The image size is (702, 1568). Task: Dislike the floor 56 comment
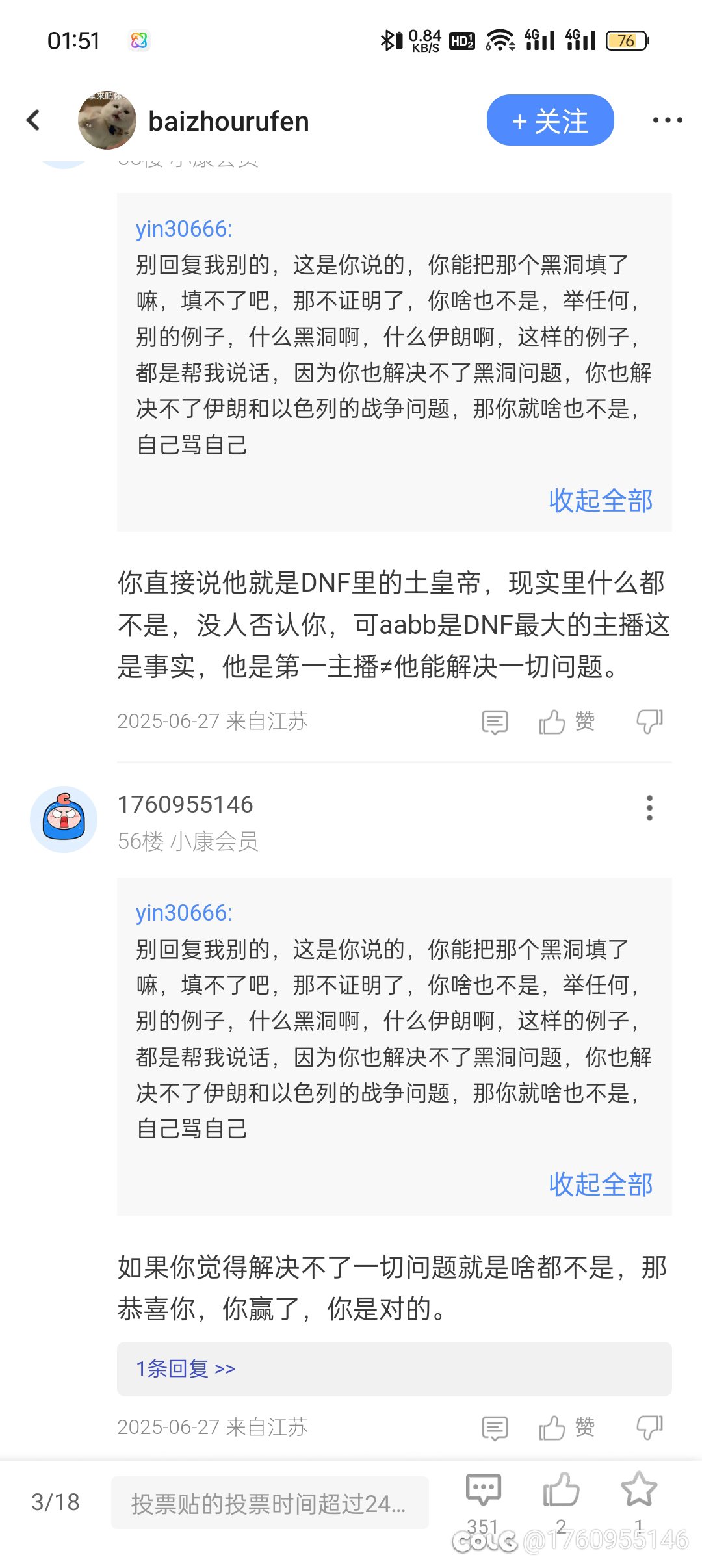[649, 1428]
